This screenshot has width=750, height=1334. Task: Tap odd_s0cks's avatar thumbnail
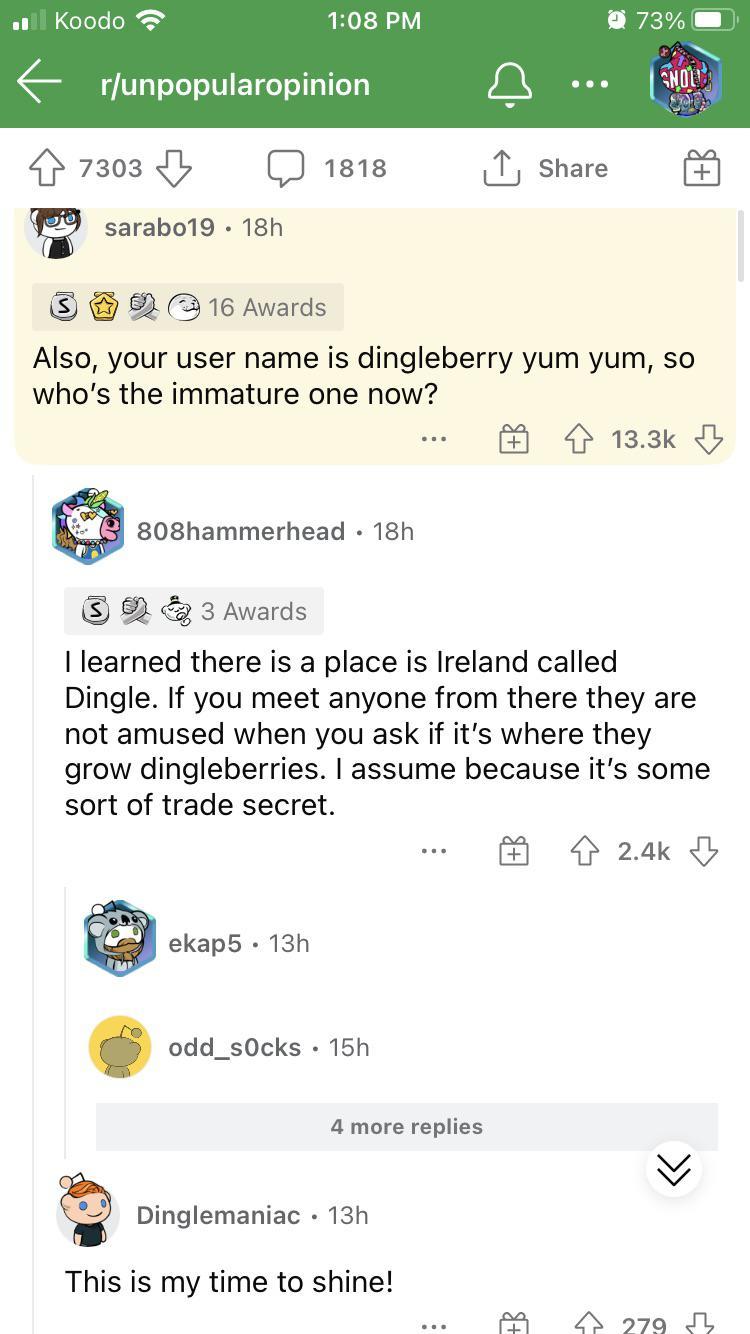pos(119,1046)
